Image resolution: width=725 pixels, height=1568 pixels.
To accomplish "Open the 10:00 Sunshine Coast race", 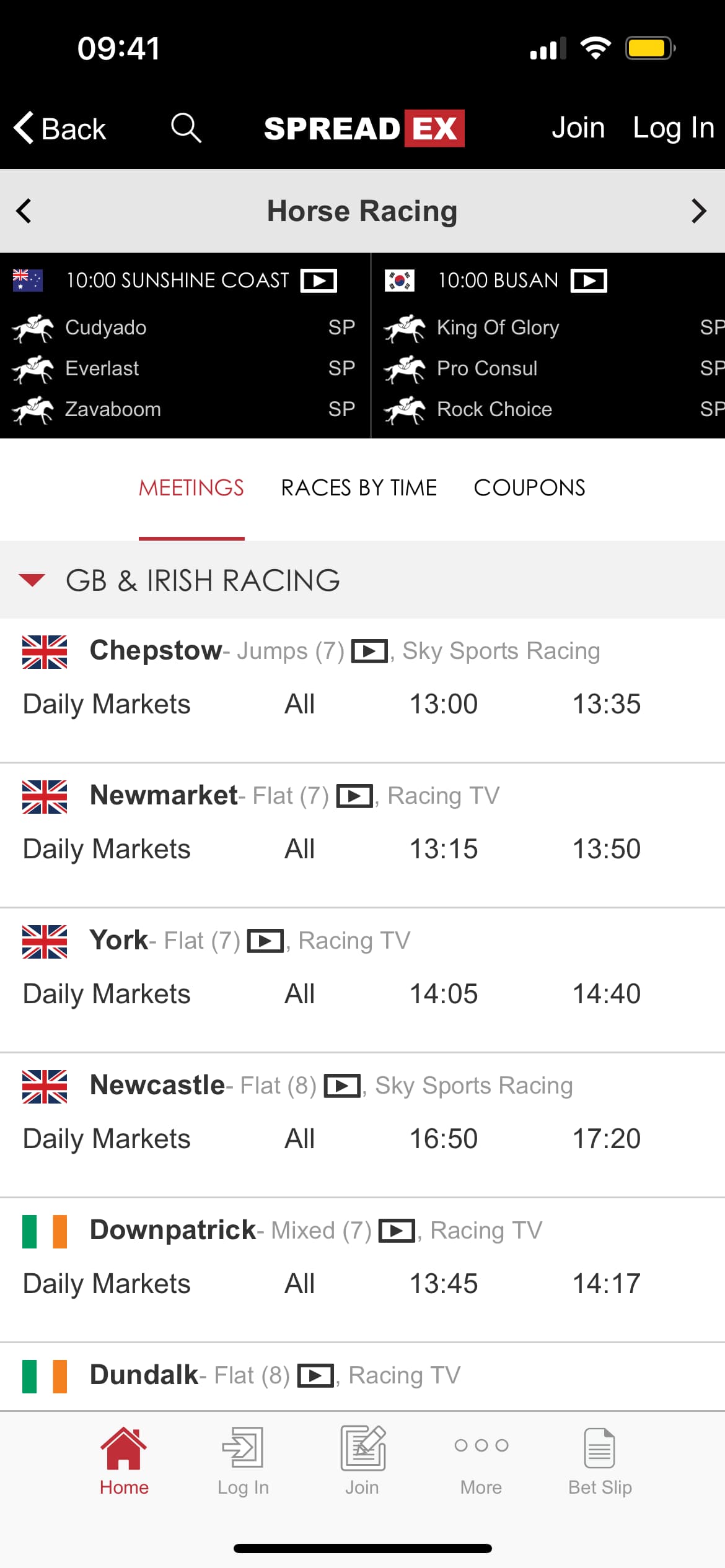I will pyautogui.click(x=177, y=281).
